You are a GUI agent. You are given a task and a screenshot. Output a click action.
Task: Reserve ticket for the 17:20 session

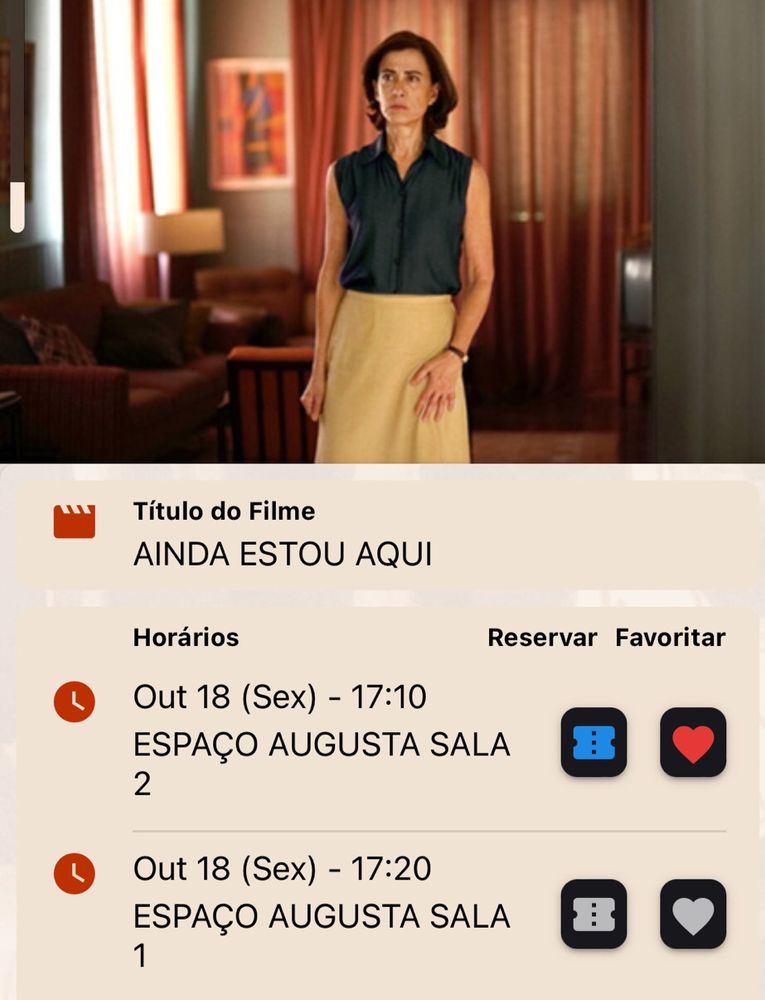593,914
